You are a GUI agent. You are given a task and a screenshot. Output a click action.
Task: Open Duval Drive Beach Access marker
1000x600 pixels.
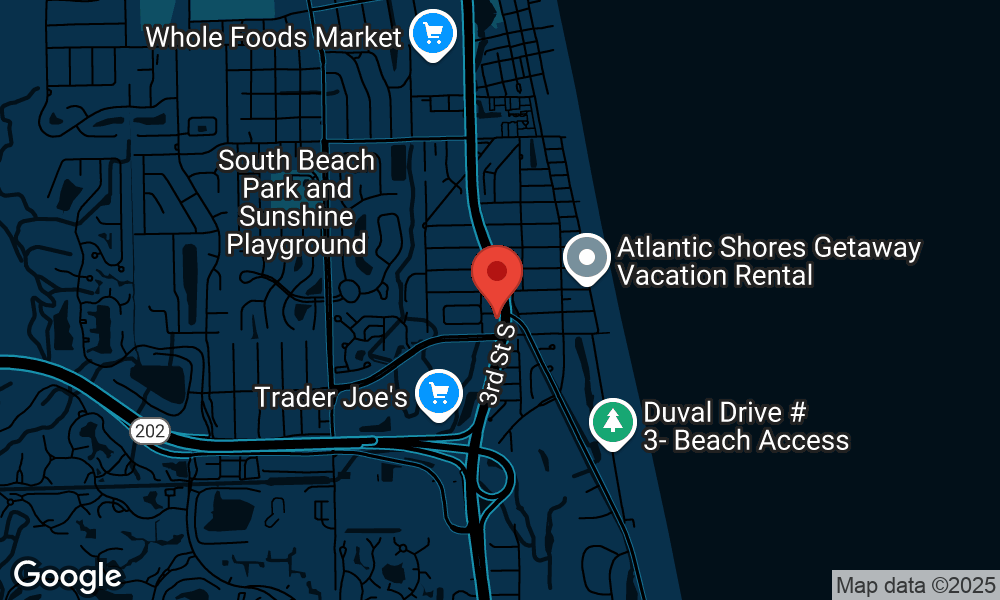(x=613, y=422)
